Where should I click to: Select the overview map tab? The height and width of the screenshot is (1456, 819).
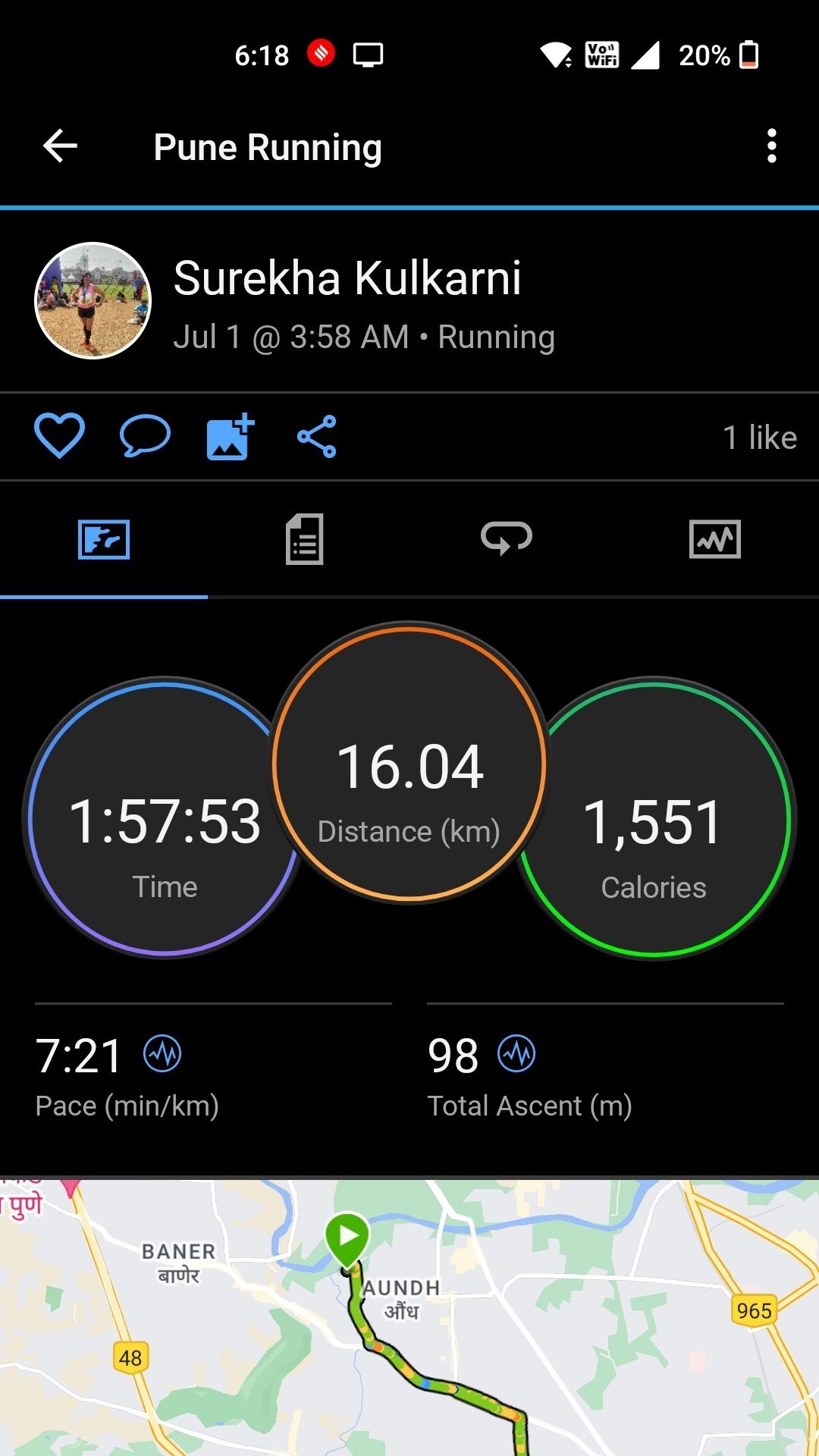pyautogui.click(x=104, y=539)
